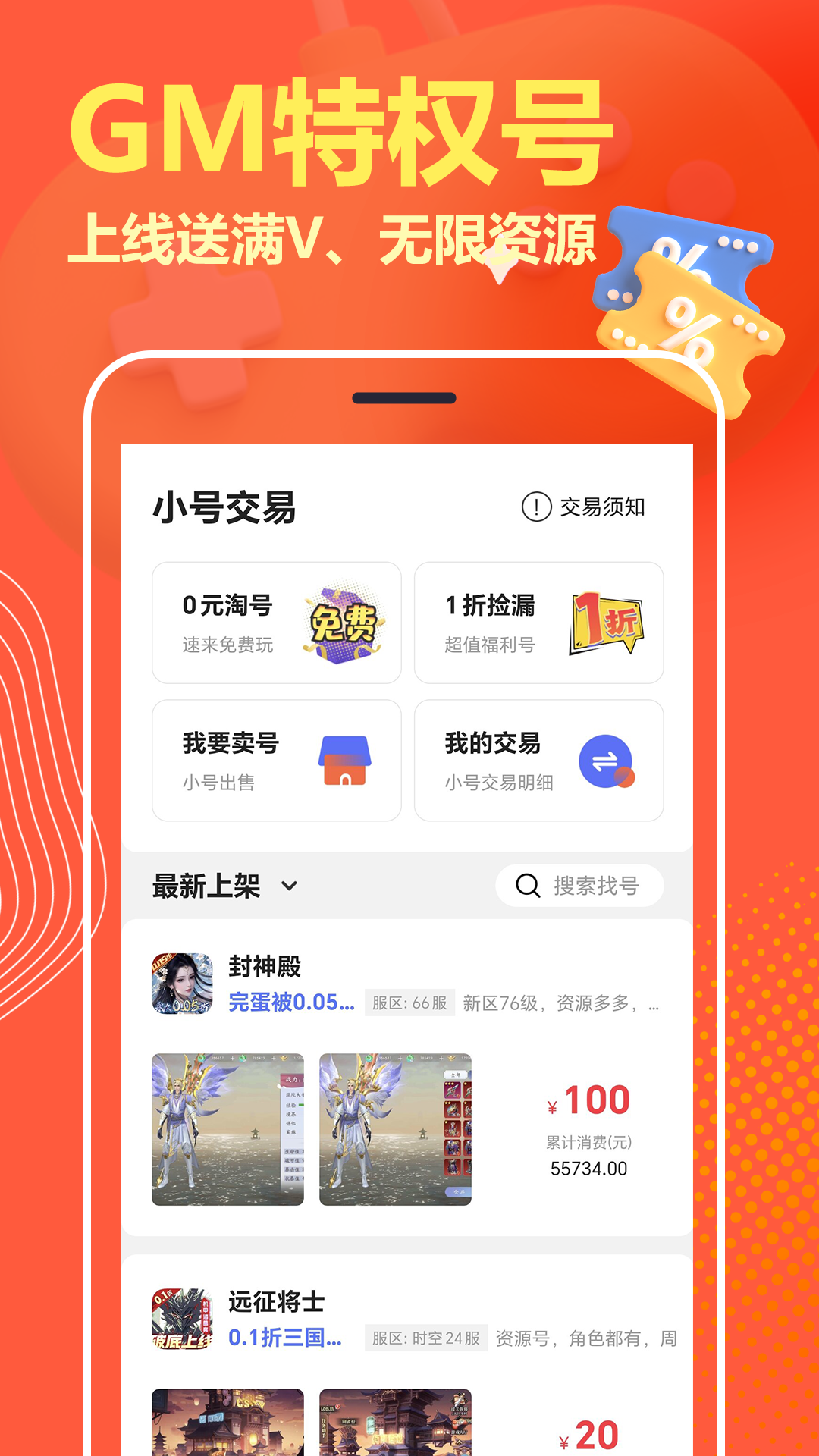Open the 免费 gift box icon on 0元淘号 card
The width and height of the screenshot is (819, 1456).
pos(341,624)
